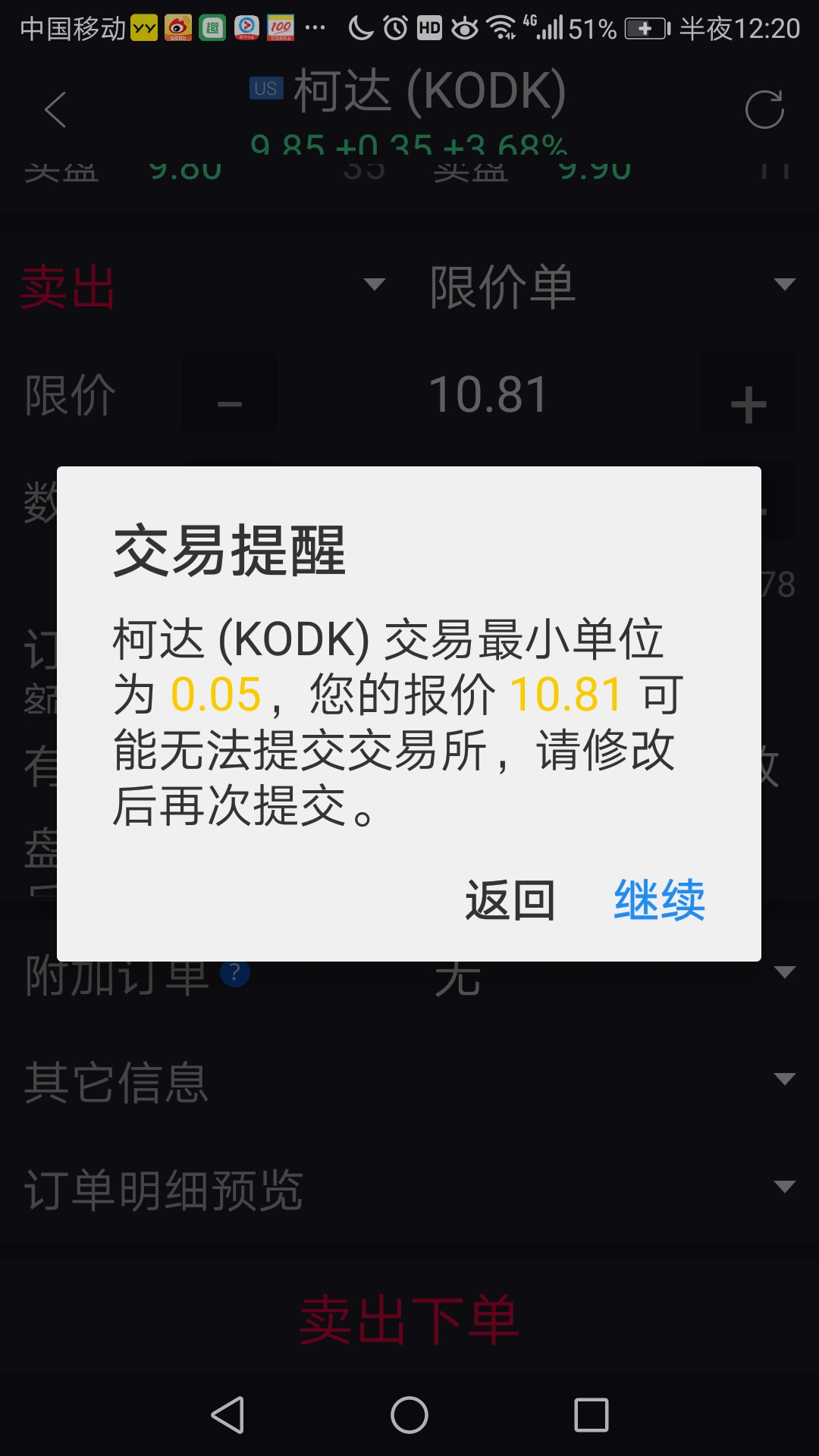
Task: Go to the home screen
Action: coord(409,1415)
